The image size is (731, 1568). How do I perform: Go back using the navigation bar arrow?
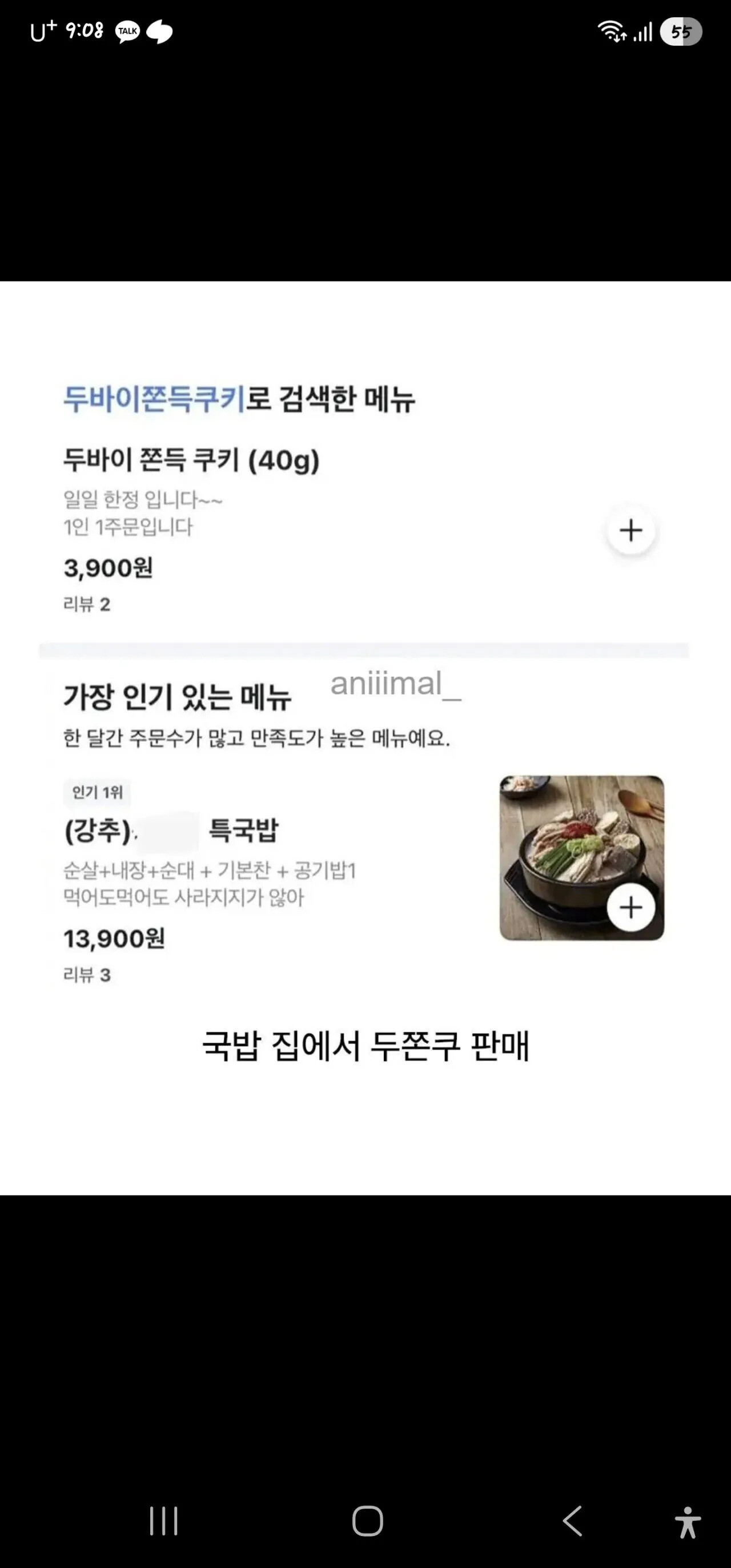point(573,1521)
